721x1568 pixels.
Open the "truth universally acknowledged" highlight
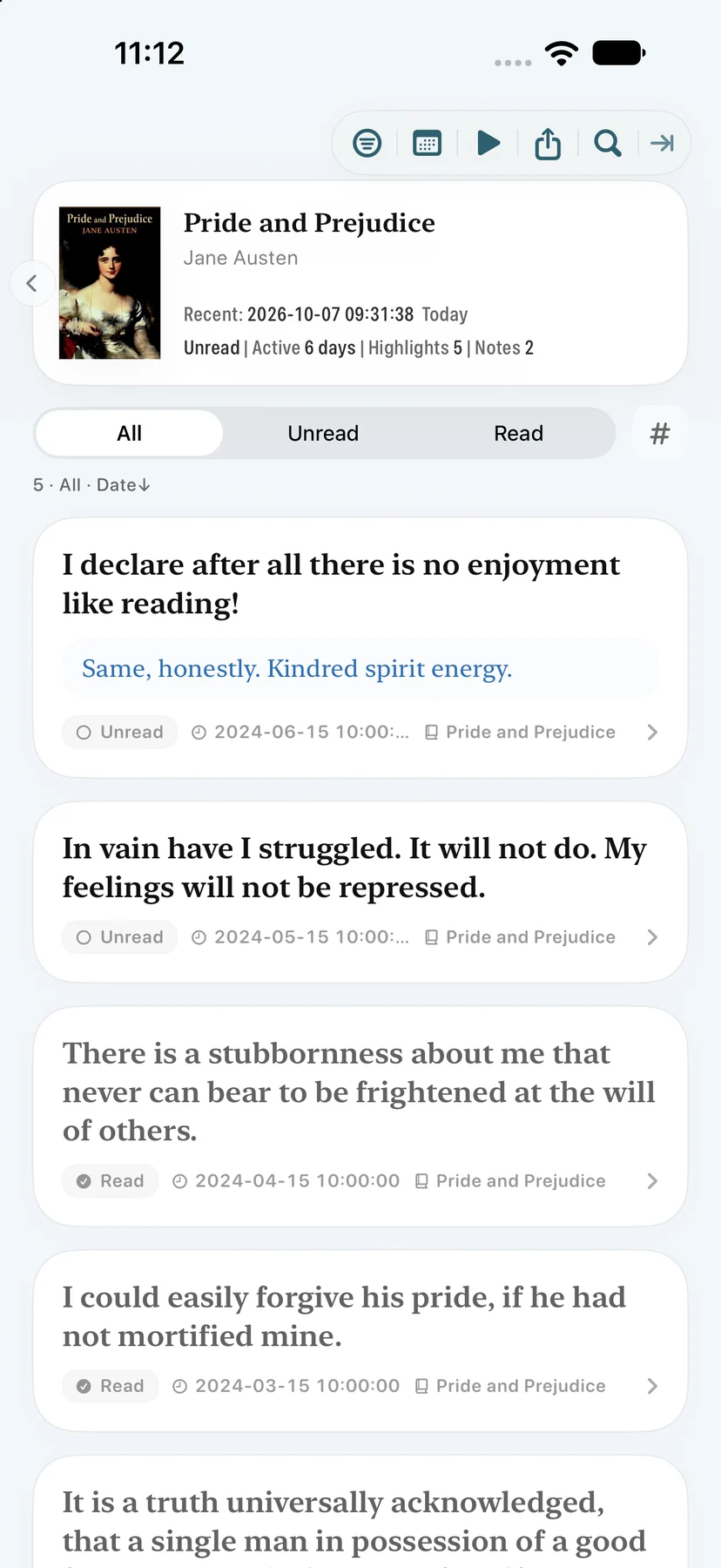coord(360,1516)
